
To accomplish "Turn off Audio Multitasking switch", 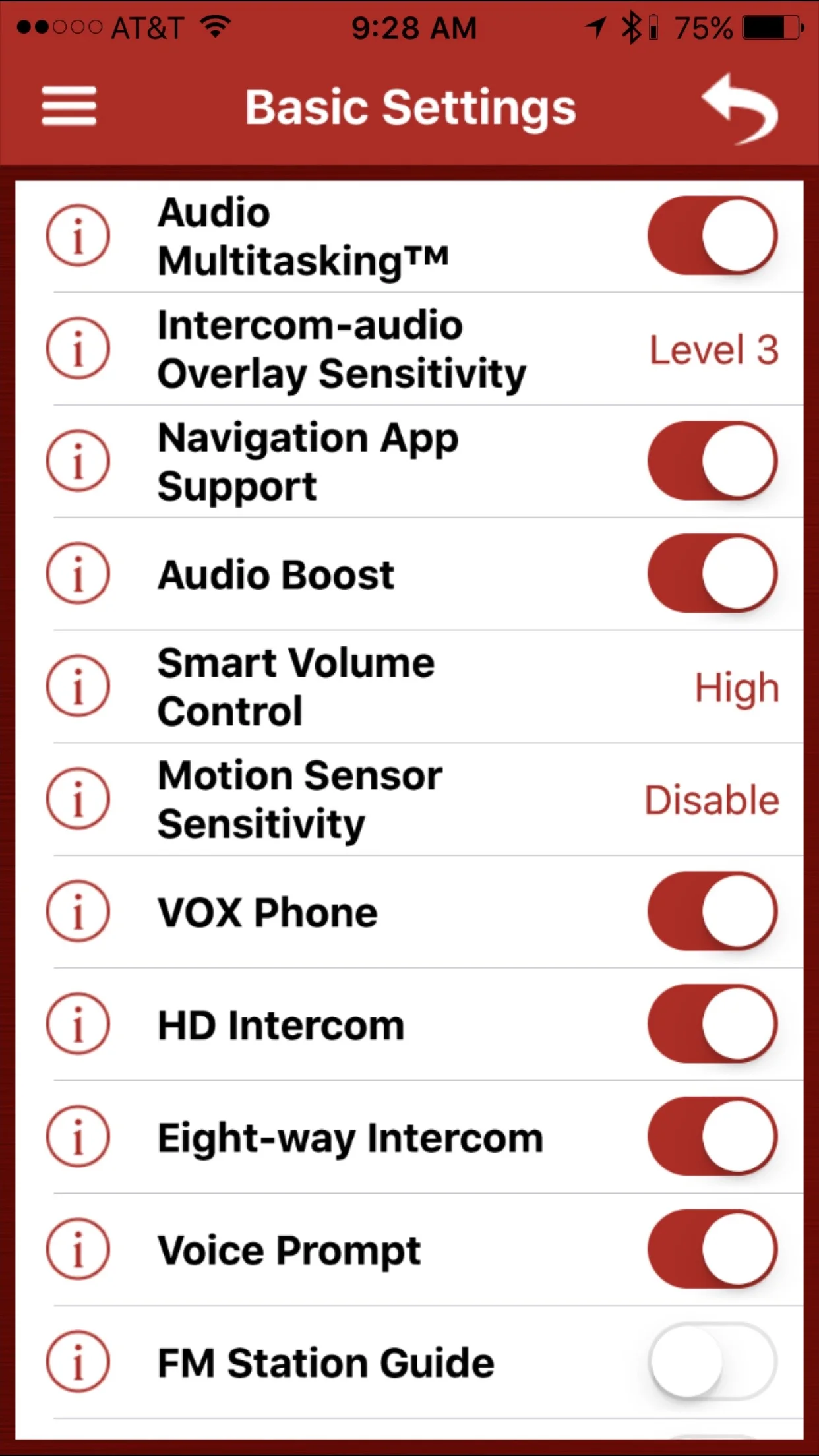I will tap(713, 235).
